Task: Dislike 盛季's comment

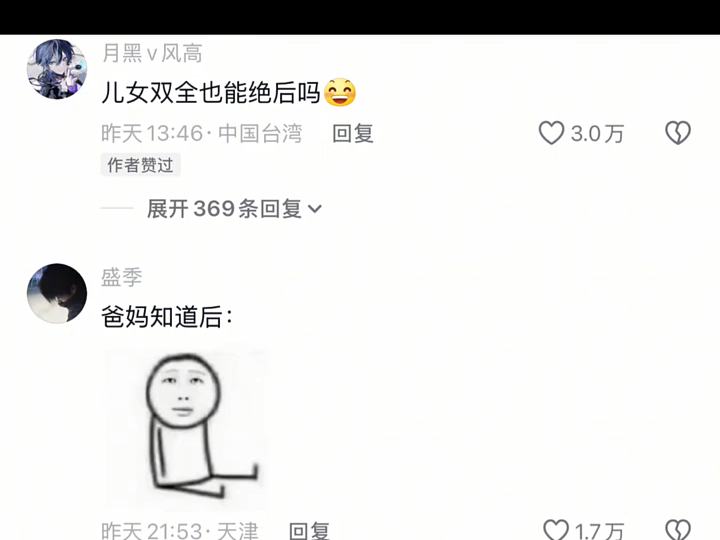Action: click(x=678, y=530)
